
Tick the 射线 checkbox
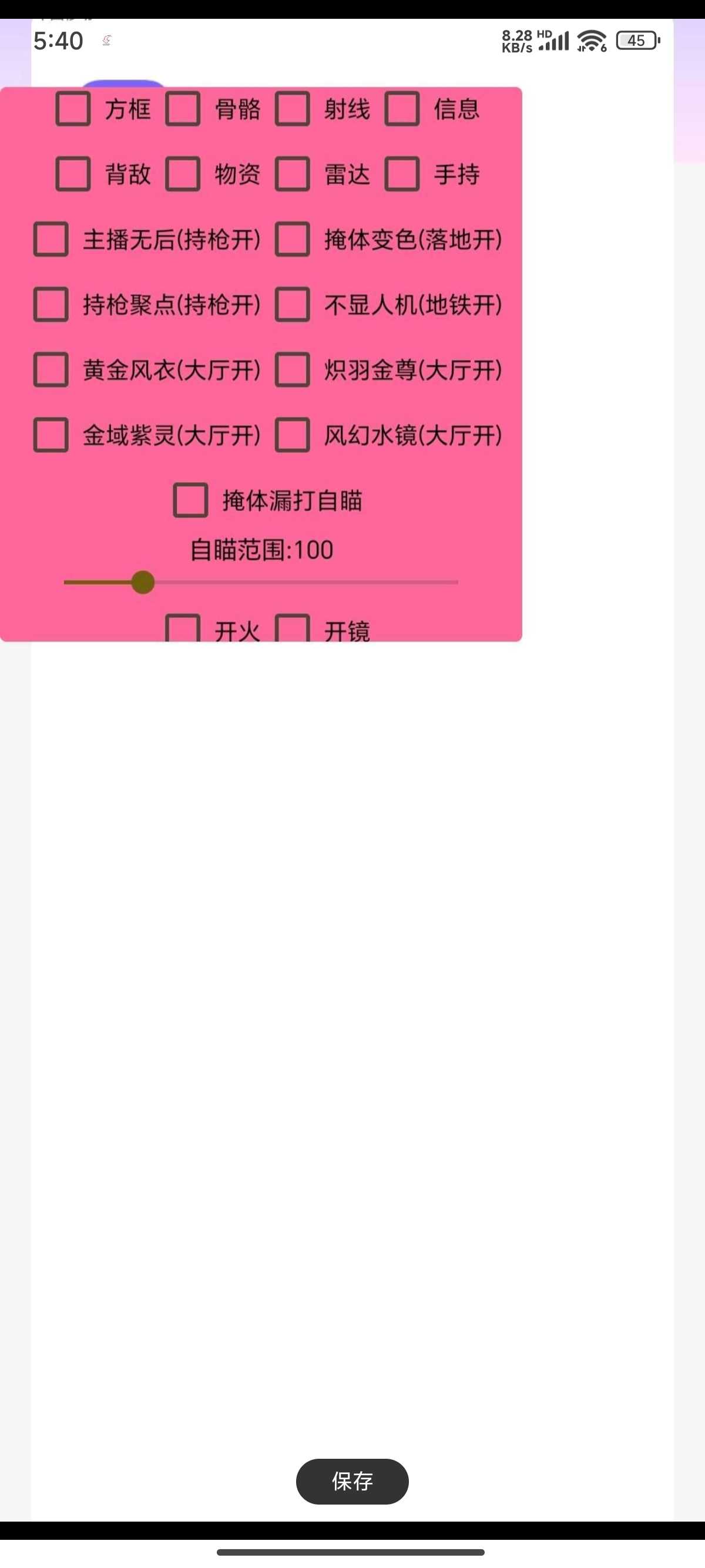tap(292, 109)
